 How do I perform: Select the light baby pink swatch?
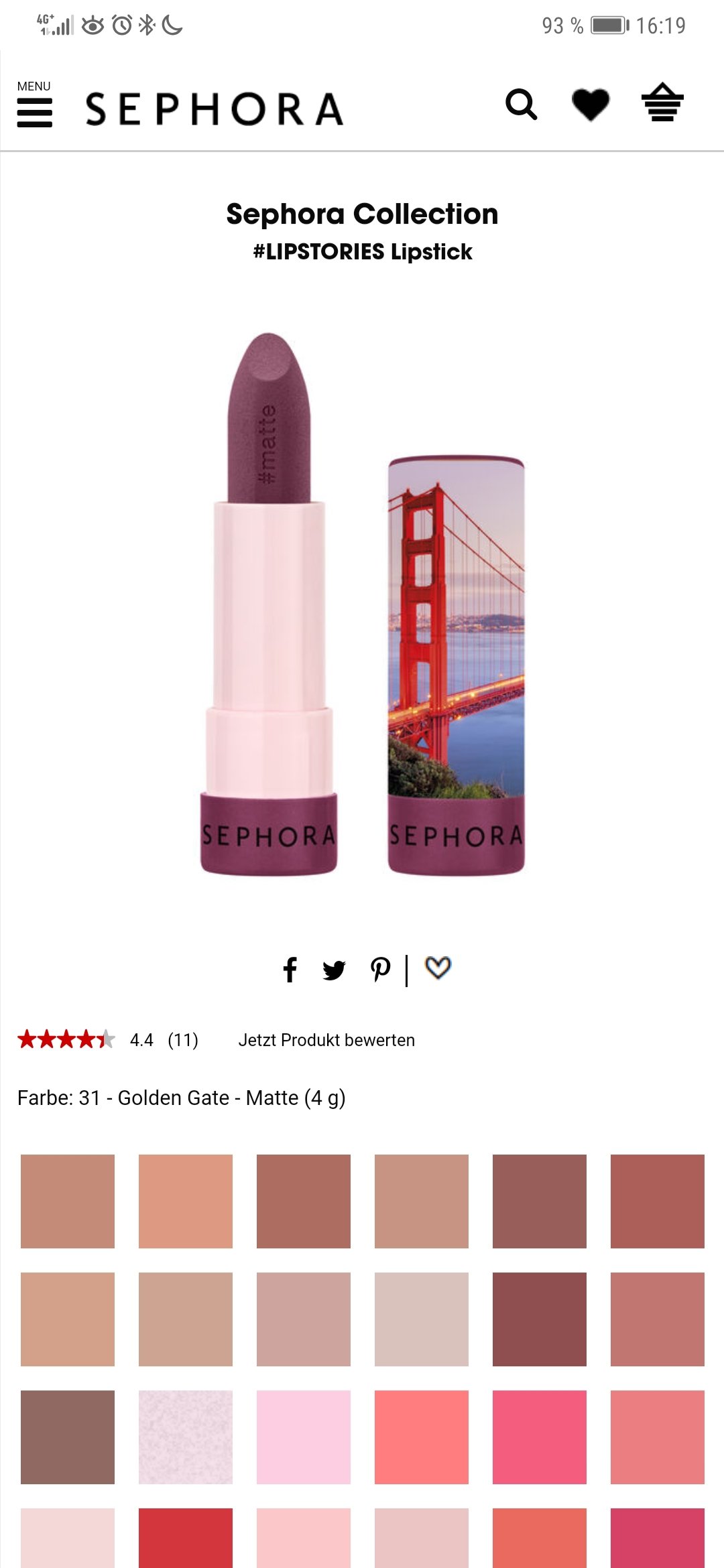pyautogui.click(x=304, y=1437)
